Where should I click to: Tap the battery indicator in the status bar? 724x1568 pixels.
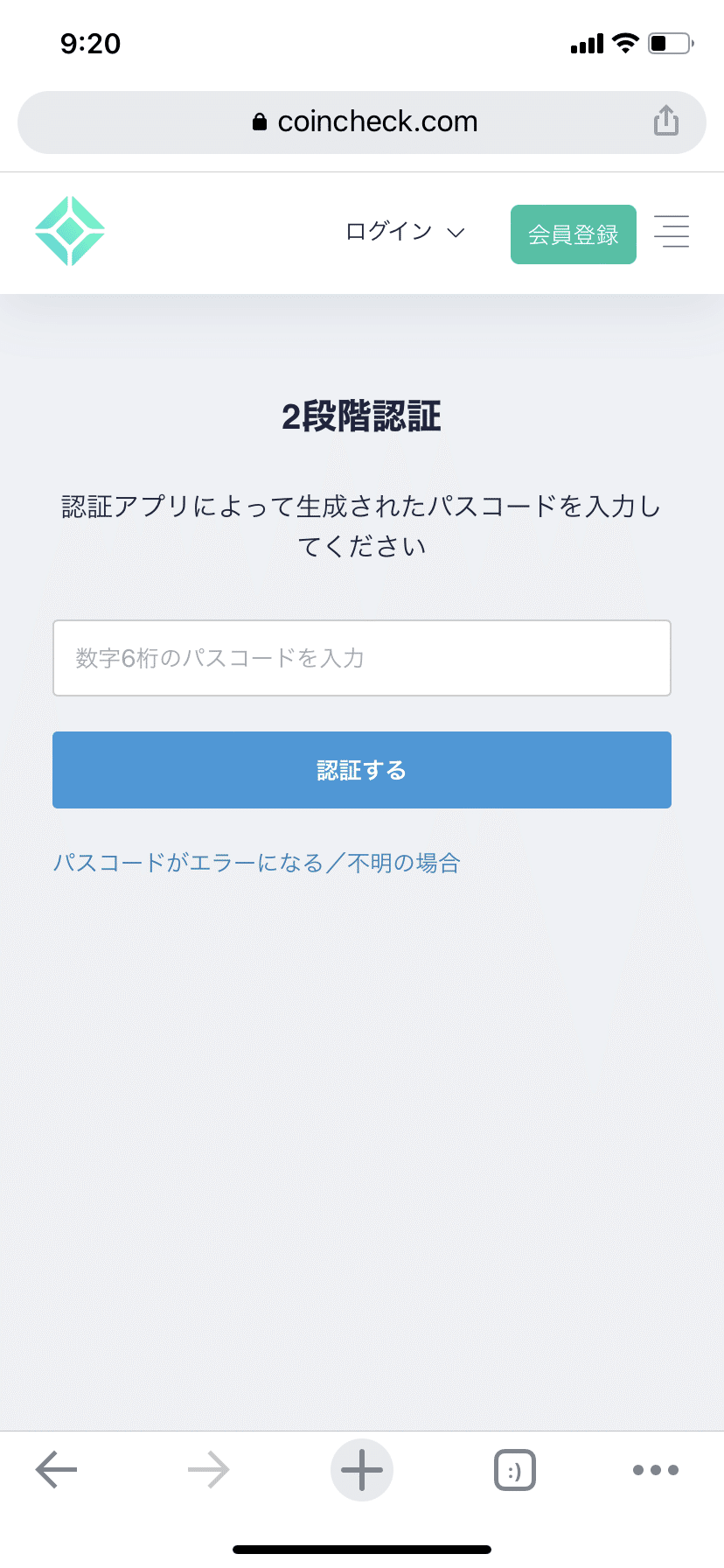pos(668,42)
